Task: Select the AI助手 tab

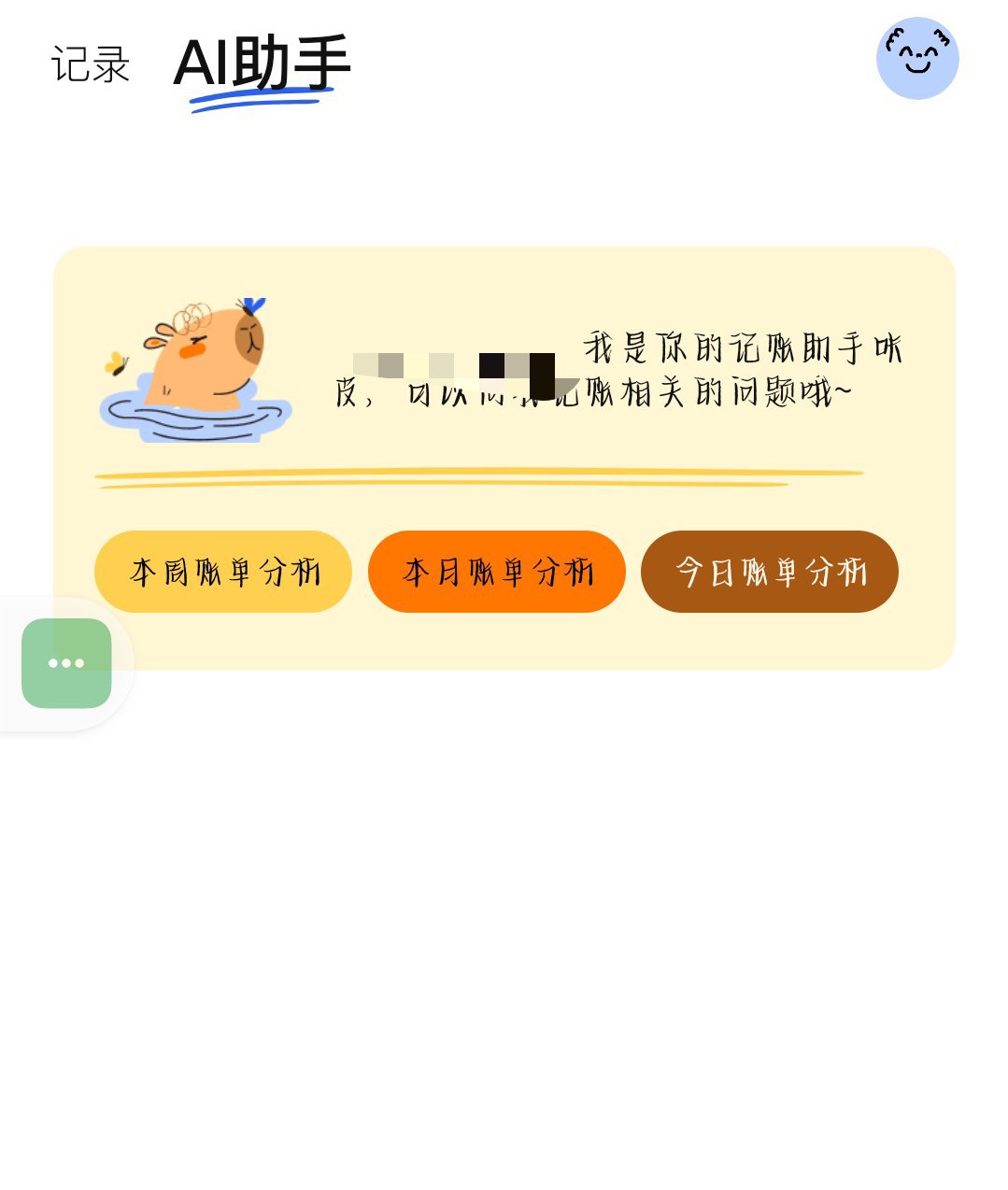Action: point(261,64)
